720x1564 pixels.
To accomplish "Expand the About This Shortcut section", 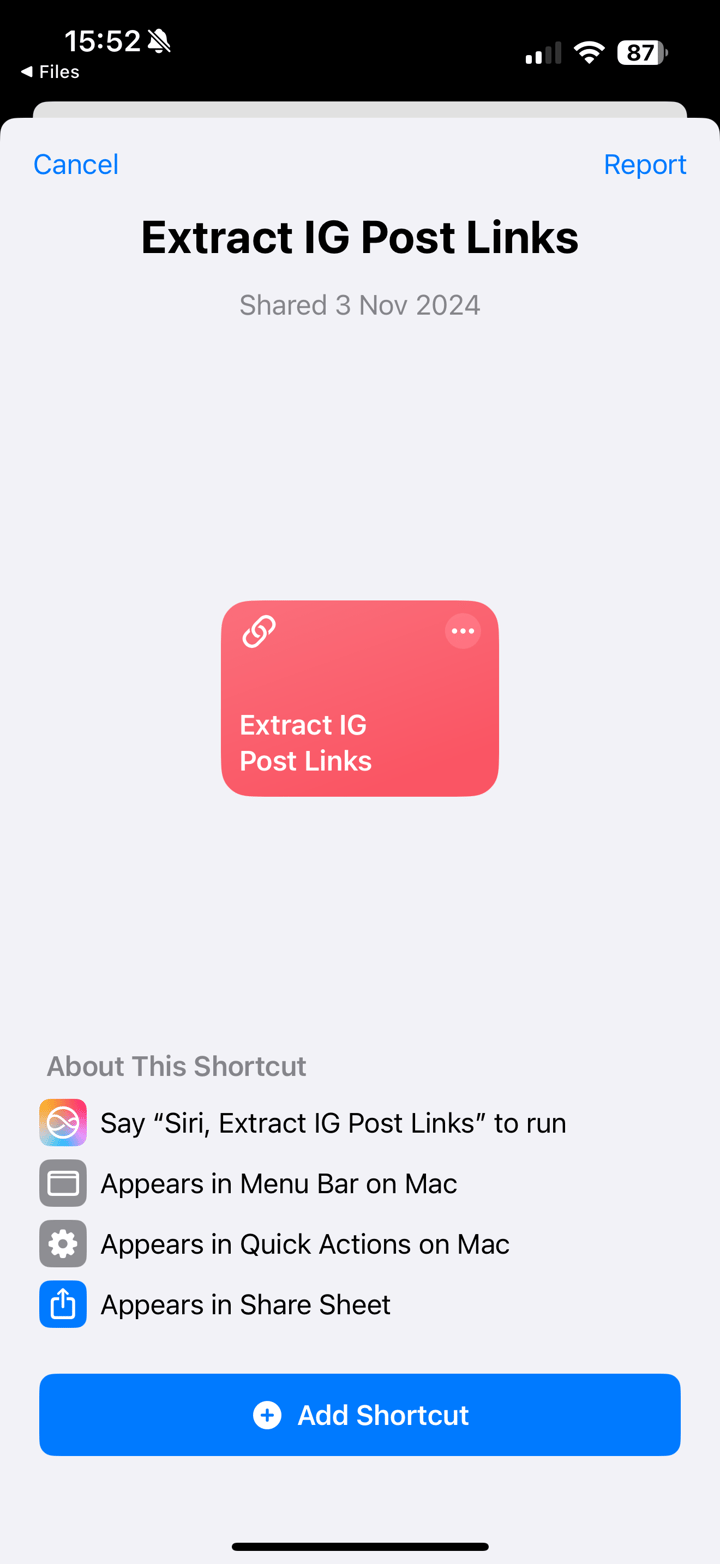I will [x=176, y=1065].
